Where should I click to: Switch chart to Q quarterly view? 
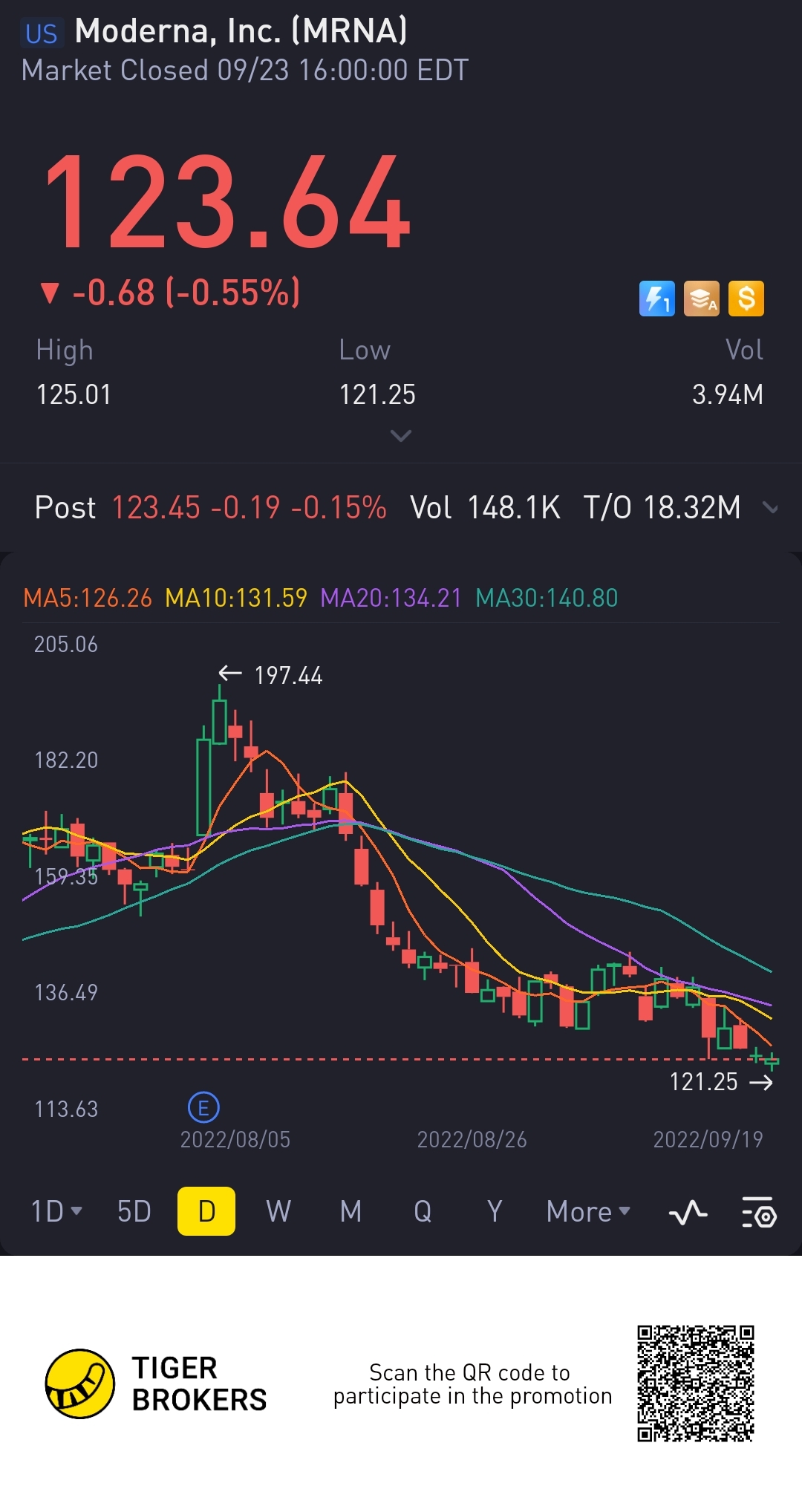(x=423, y=1211)
